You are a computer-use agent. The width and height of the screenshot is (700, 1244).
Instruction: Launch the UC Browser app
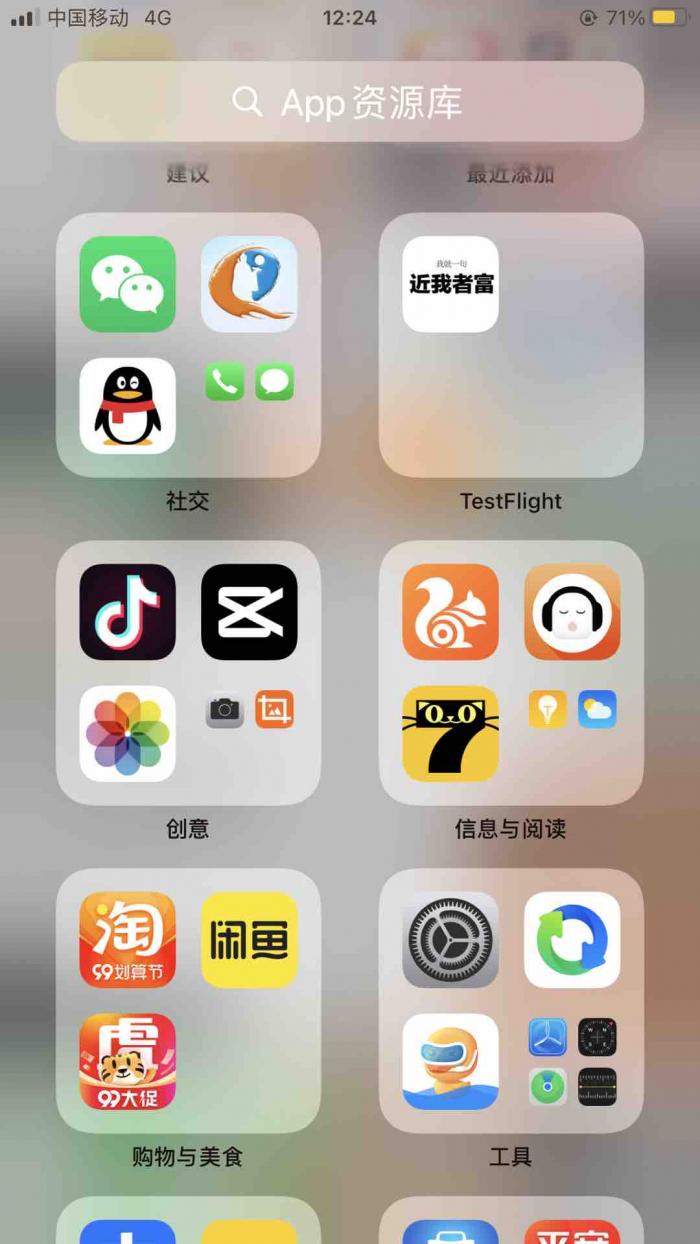click(450, 612)
